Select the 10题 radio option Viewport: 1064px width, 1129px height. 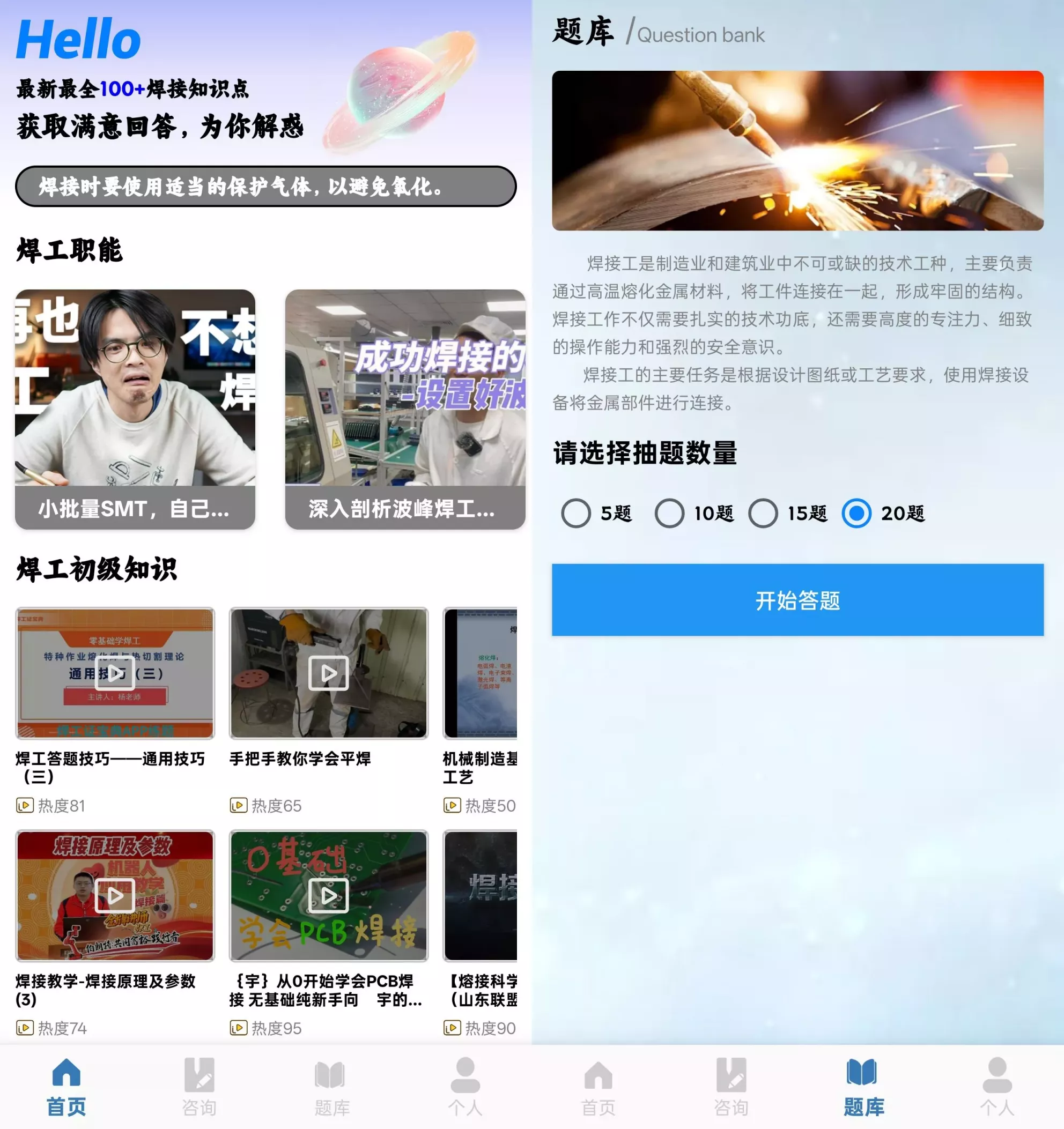point(670,512)
